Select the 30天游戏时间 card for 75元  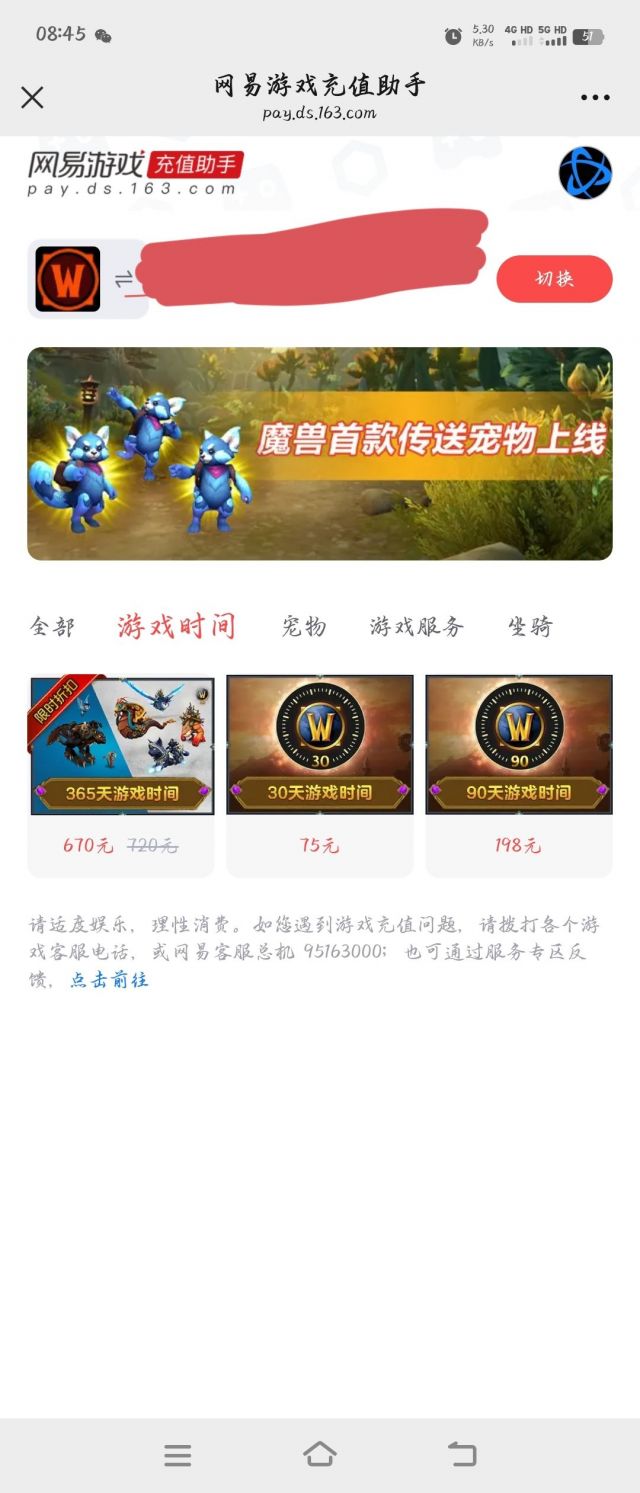320,775
